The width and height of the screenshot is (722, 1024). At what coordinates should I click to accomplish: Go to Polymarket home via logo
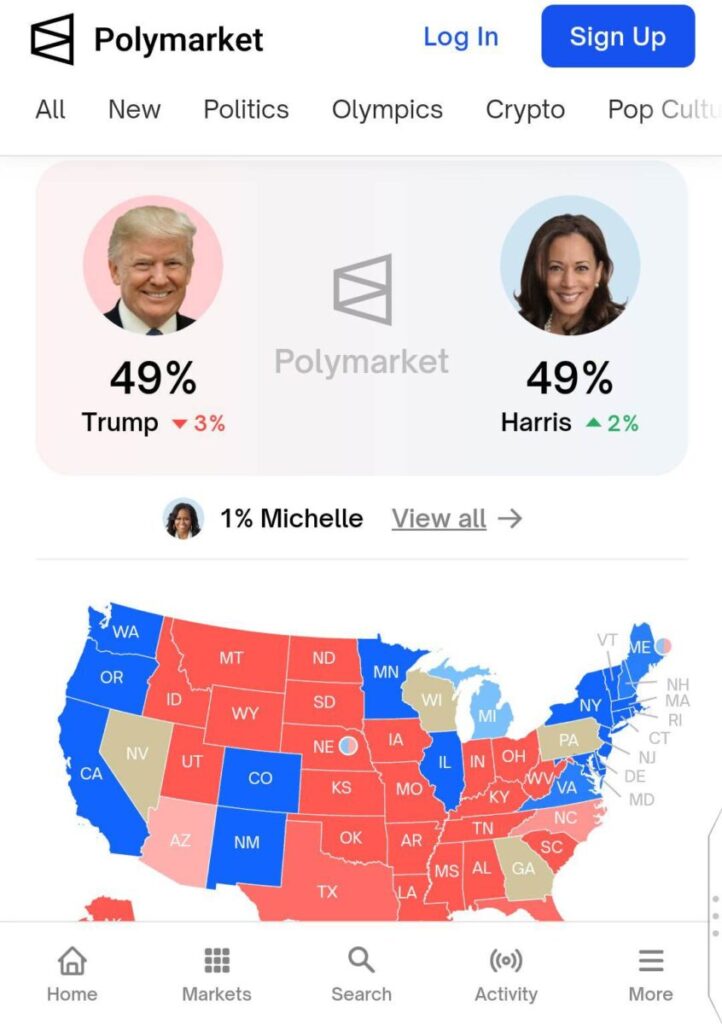[147, 39]
